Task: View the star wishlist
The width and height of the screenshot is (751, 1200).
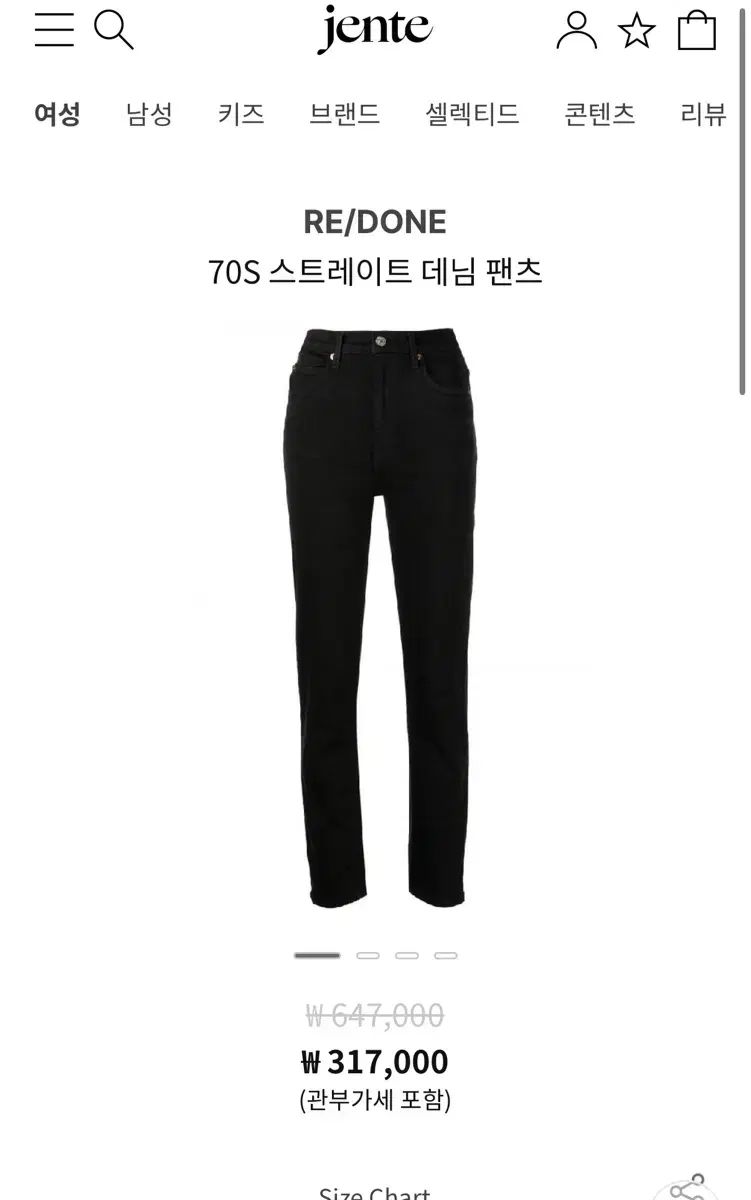Action: 636,31
